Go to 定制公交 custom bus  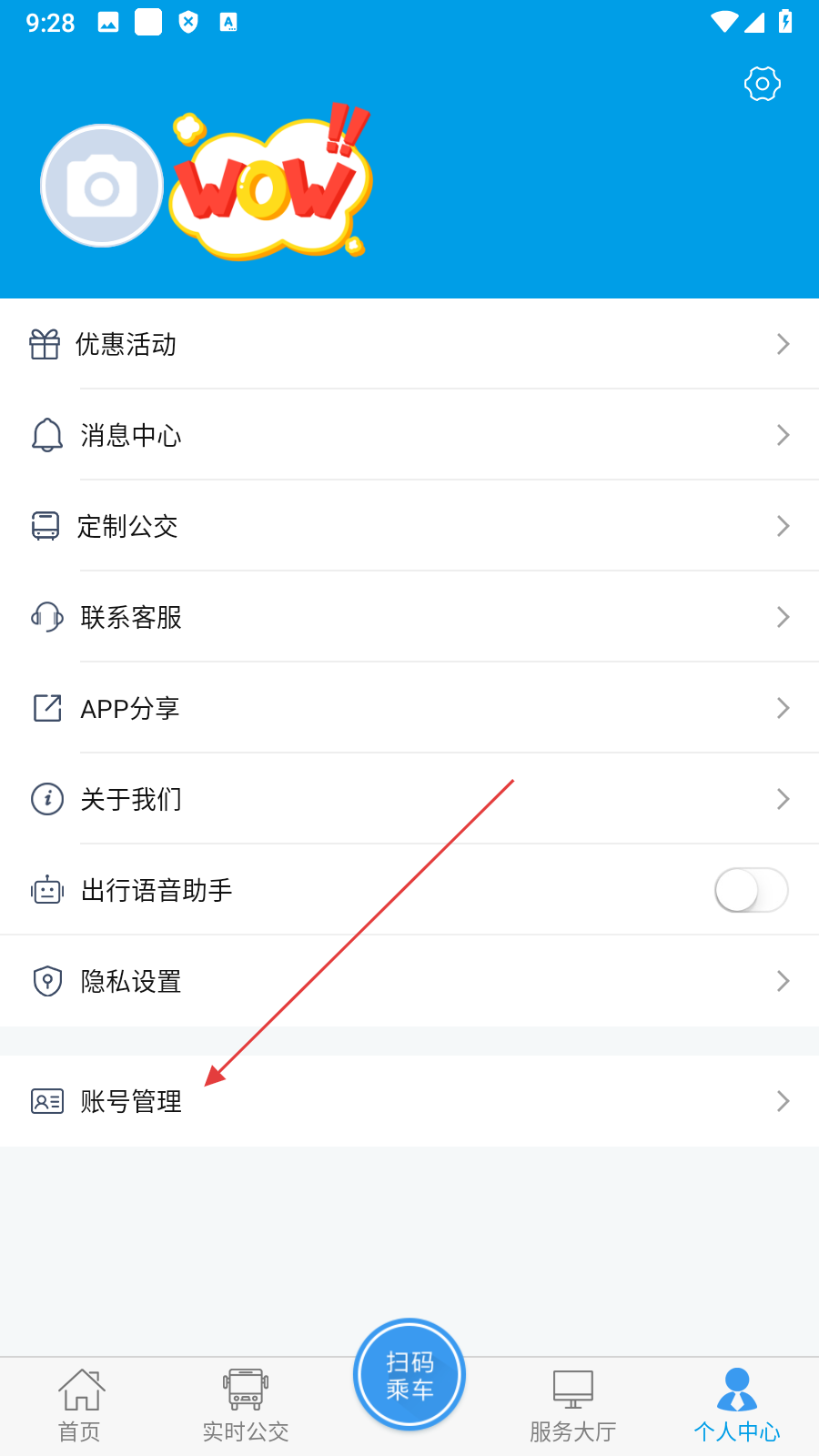(409, 526)
